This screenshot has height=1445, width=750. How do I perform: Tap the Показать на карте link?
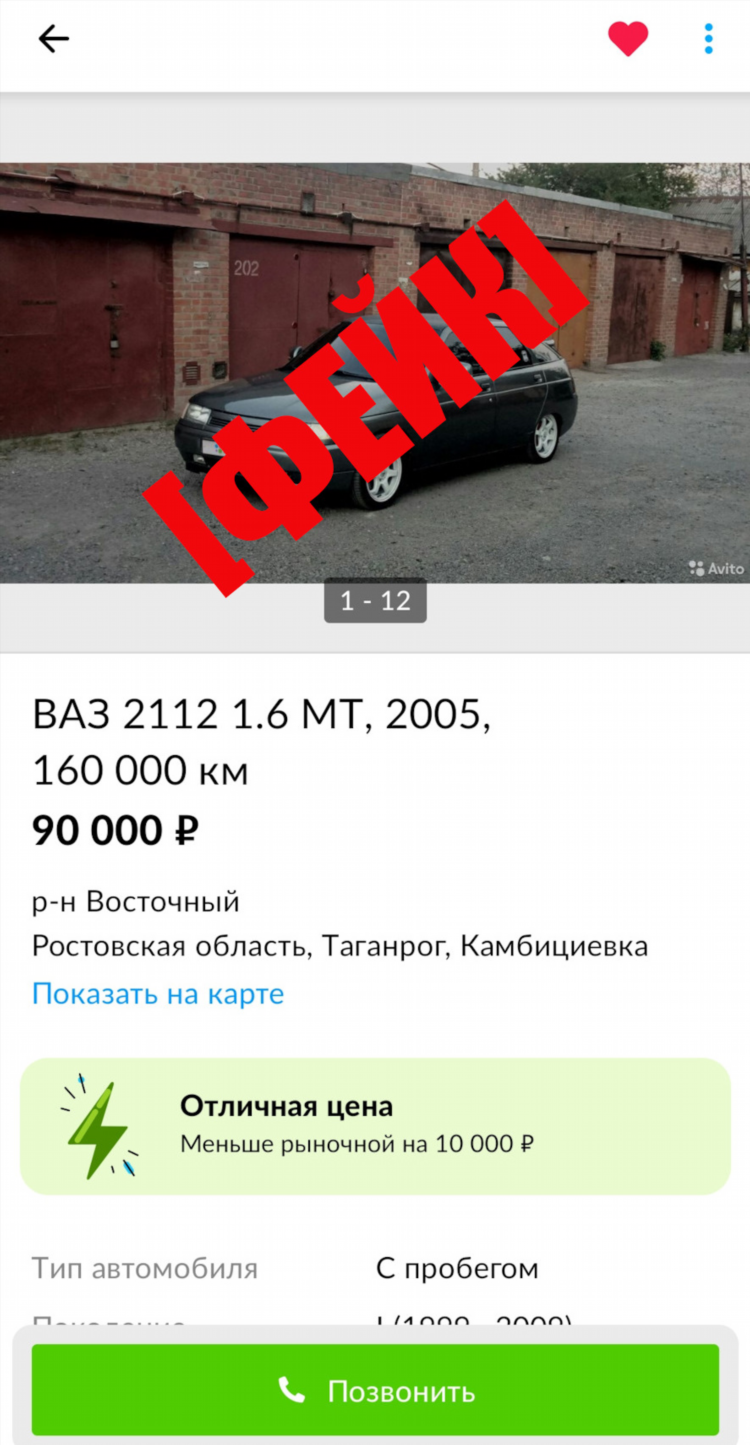point(158,993)
